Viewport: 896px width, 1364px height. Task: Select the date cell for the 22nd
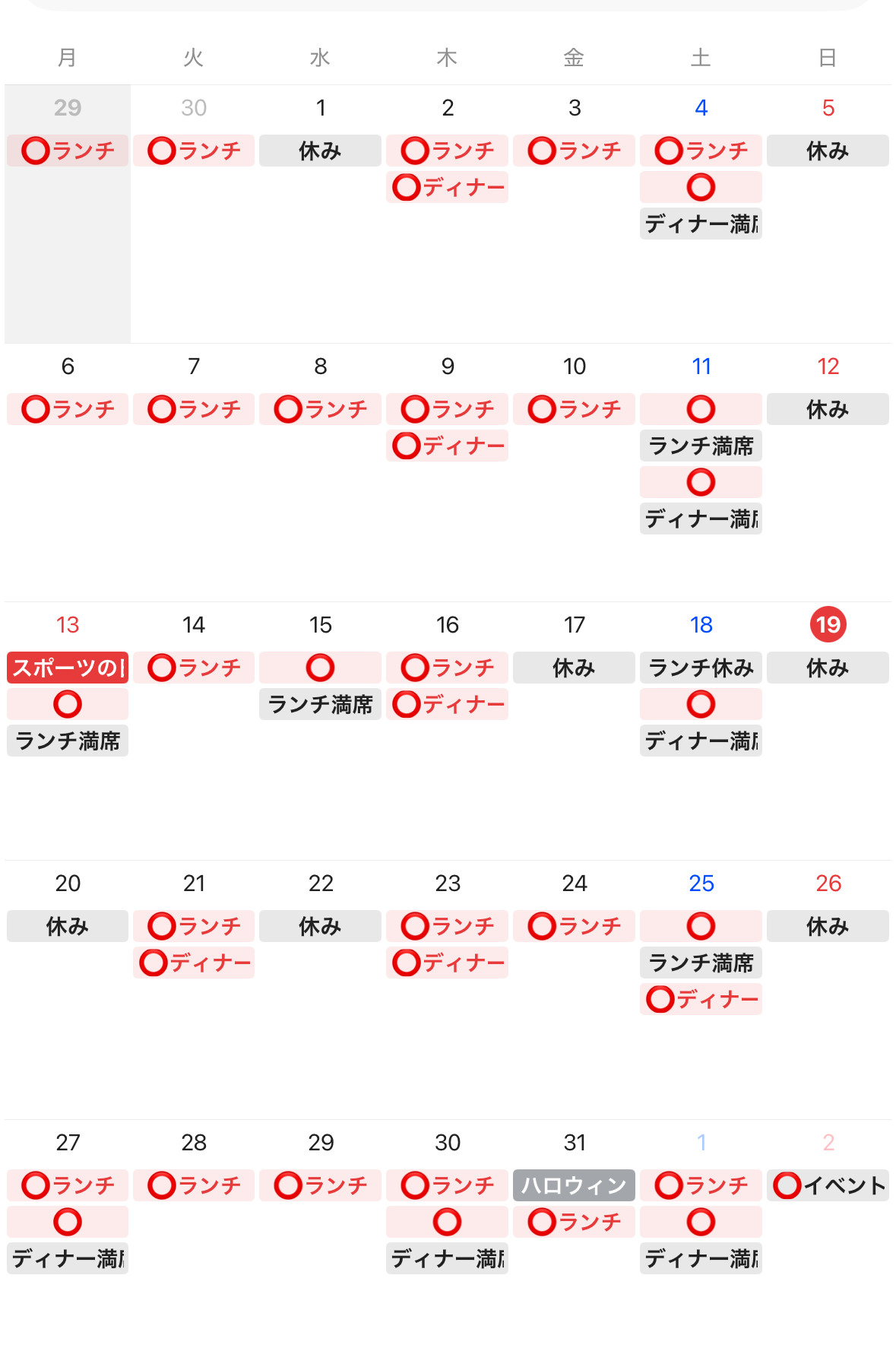[320, 883]
